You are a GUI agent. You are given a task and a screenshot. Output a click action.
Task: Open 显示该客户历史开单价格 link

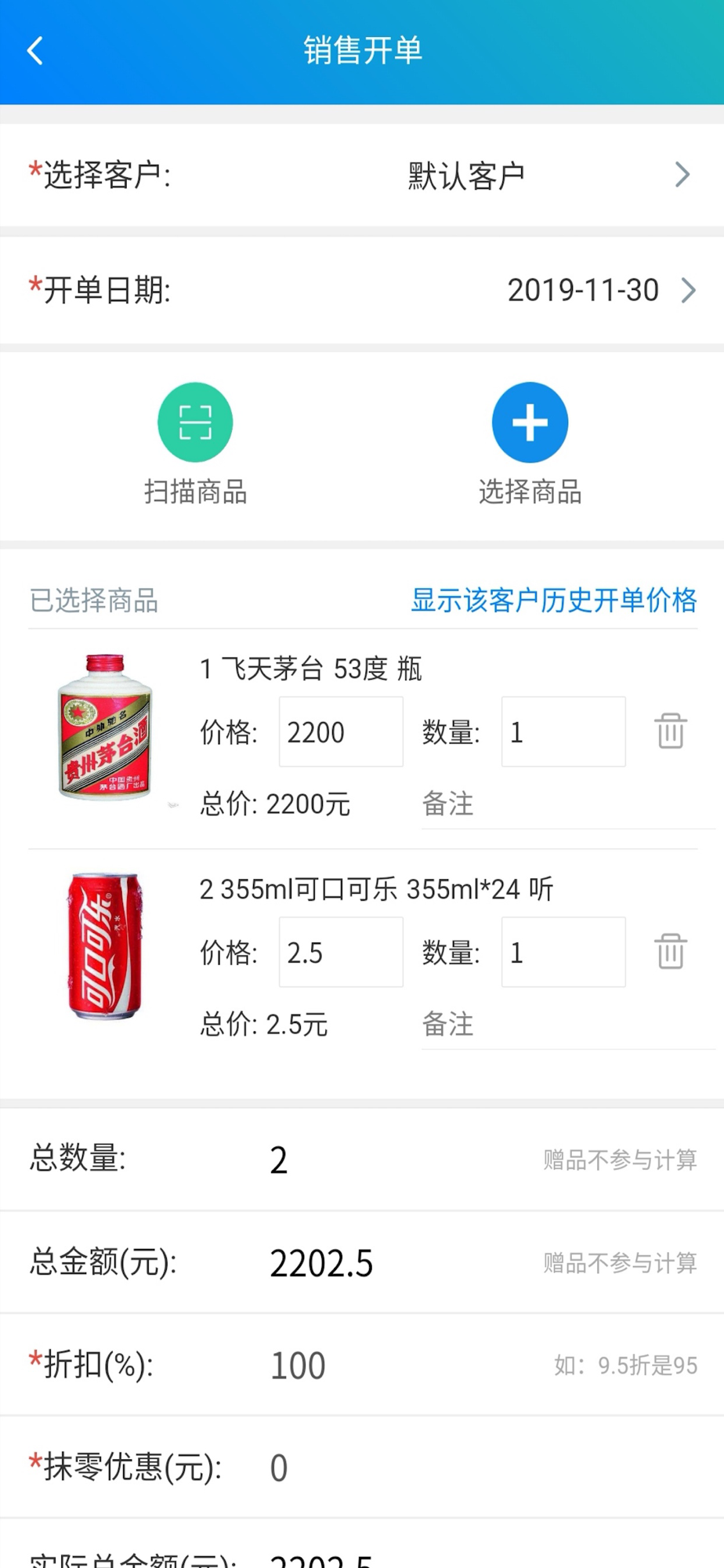click(553, 600)
